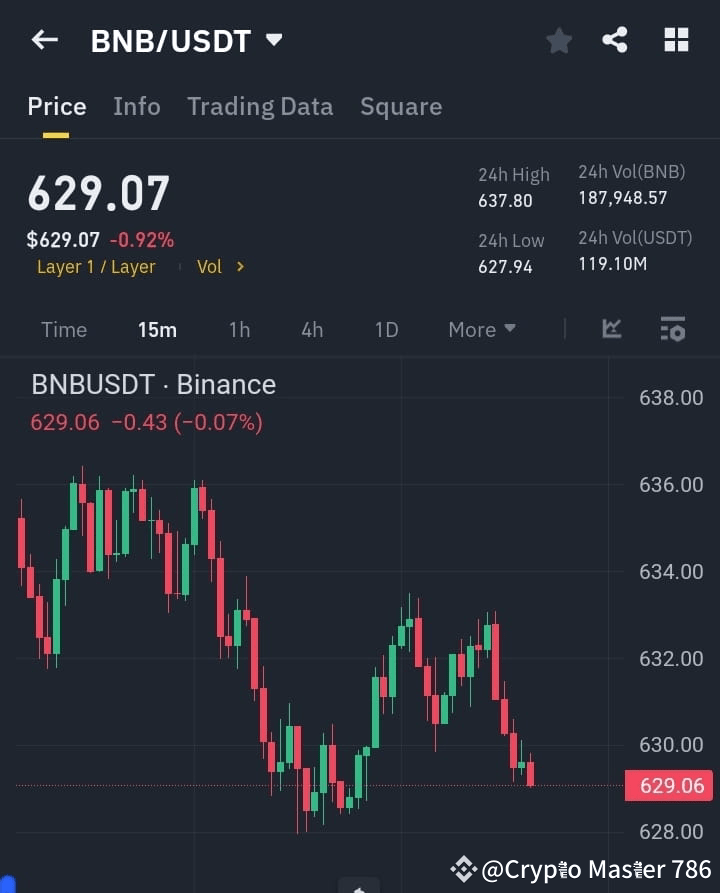Open the grid layout icon top right
This screenshot has width=720, height=893.
(676, 40)
